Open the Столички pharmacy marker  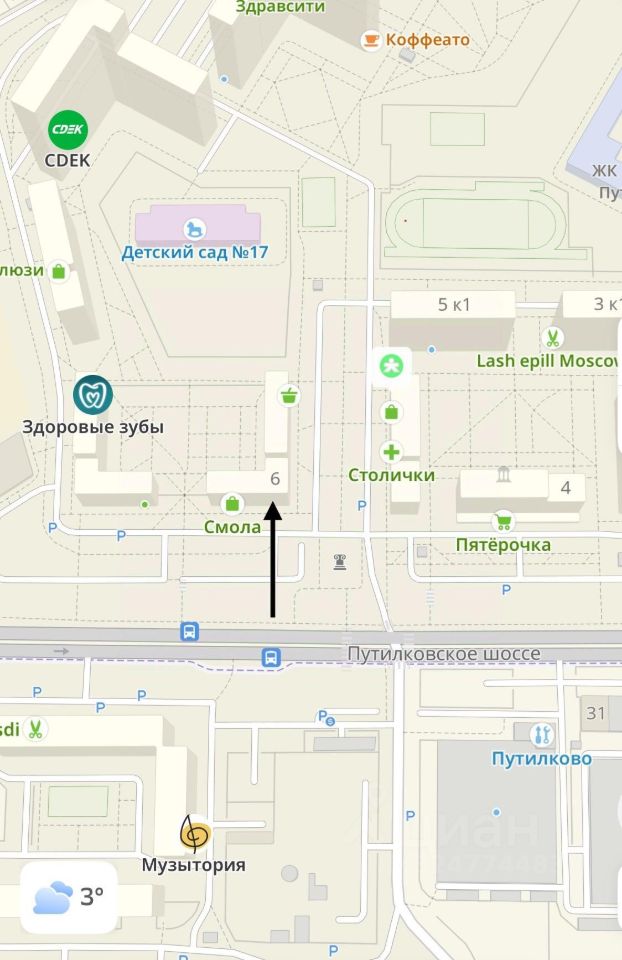click(x=391, y=452)
